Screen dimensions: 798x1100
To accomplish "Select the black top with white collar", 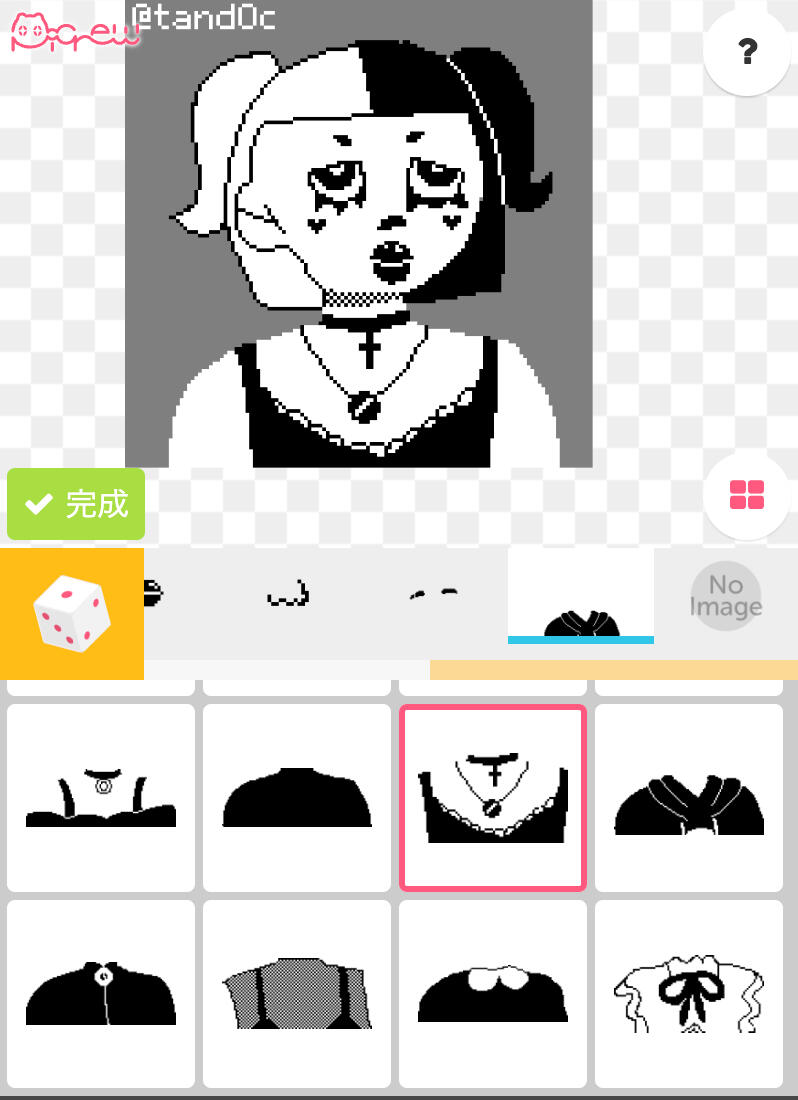I will coord(492,993).
